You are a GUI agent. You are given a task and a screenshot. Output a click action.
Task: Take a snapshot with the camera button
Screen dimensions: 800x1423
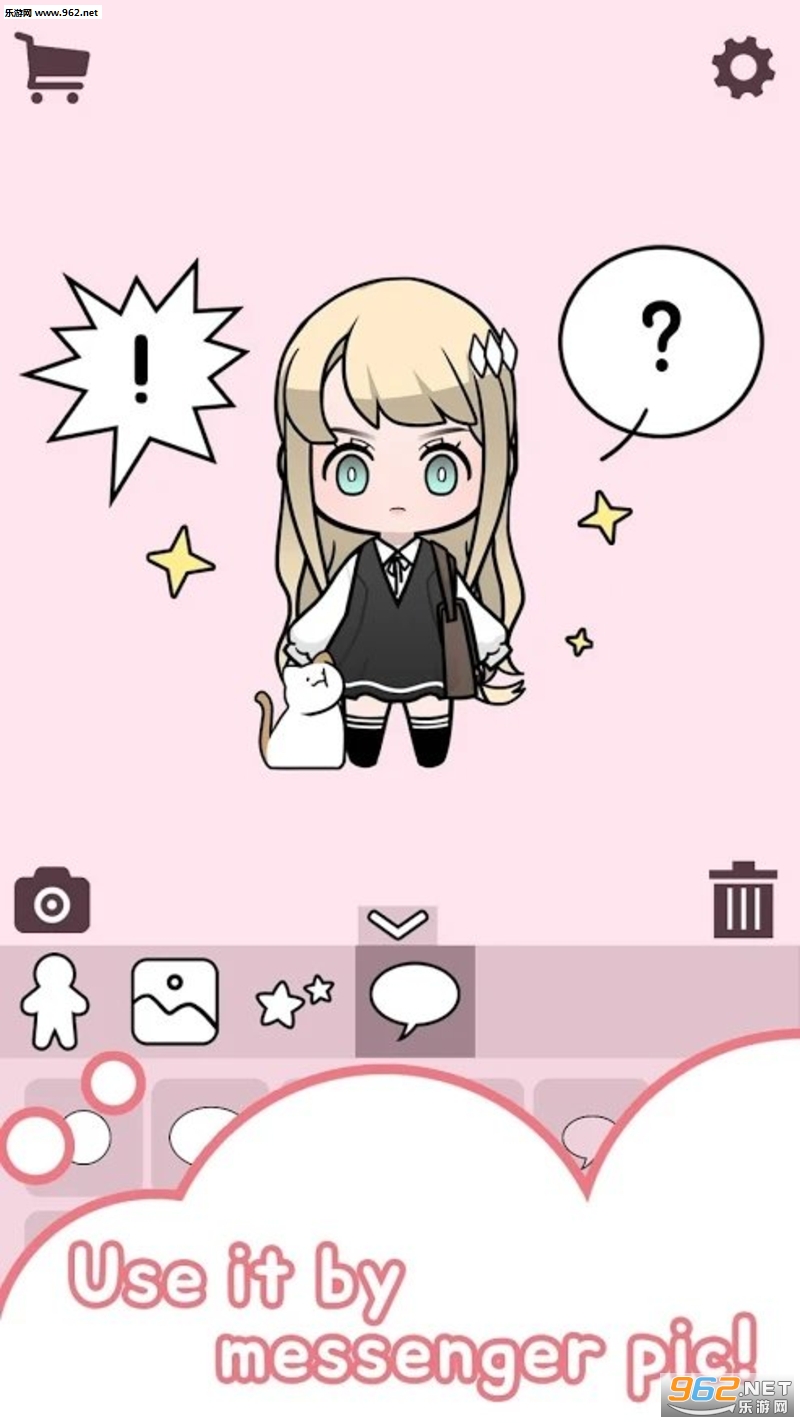click(x=52, y=901)
